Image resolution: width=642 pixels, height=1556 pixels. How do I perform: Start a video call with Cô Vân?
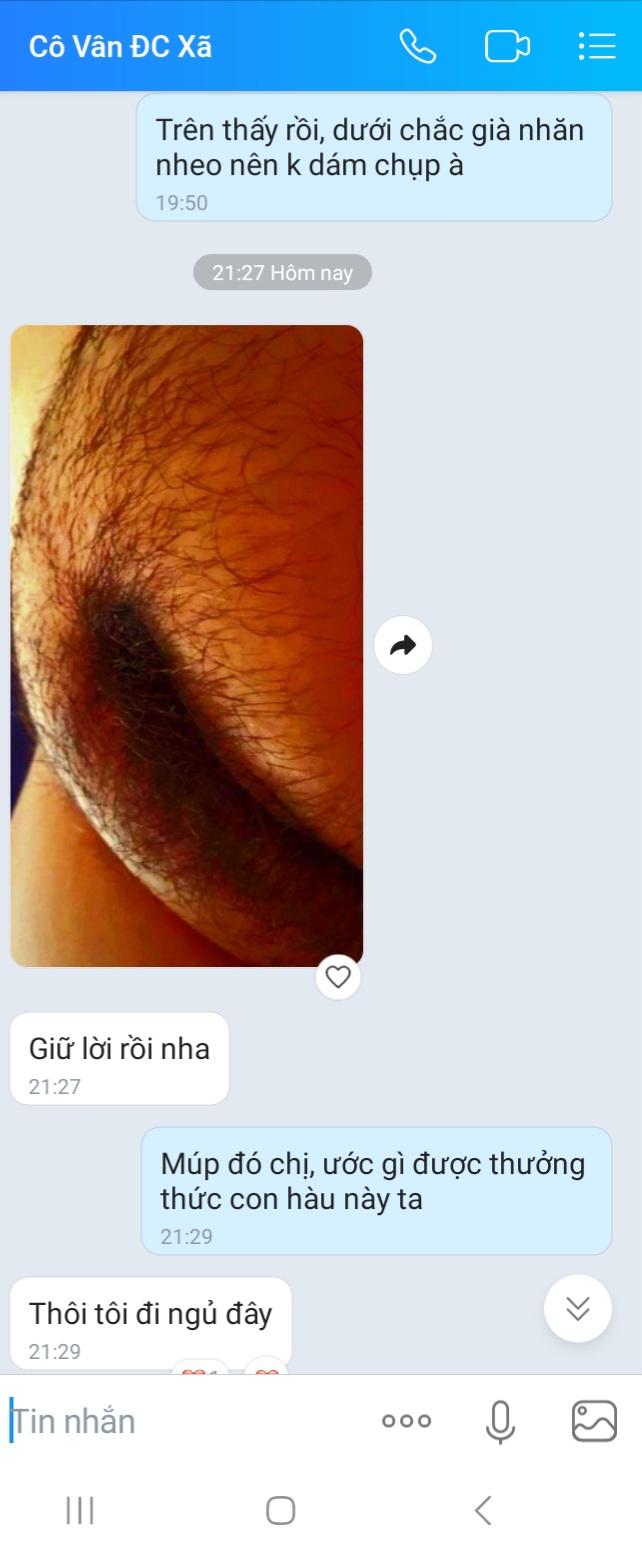click(507, 46)
